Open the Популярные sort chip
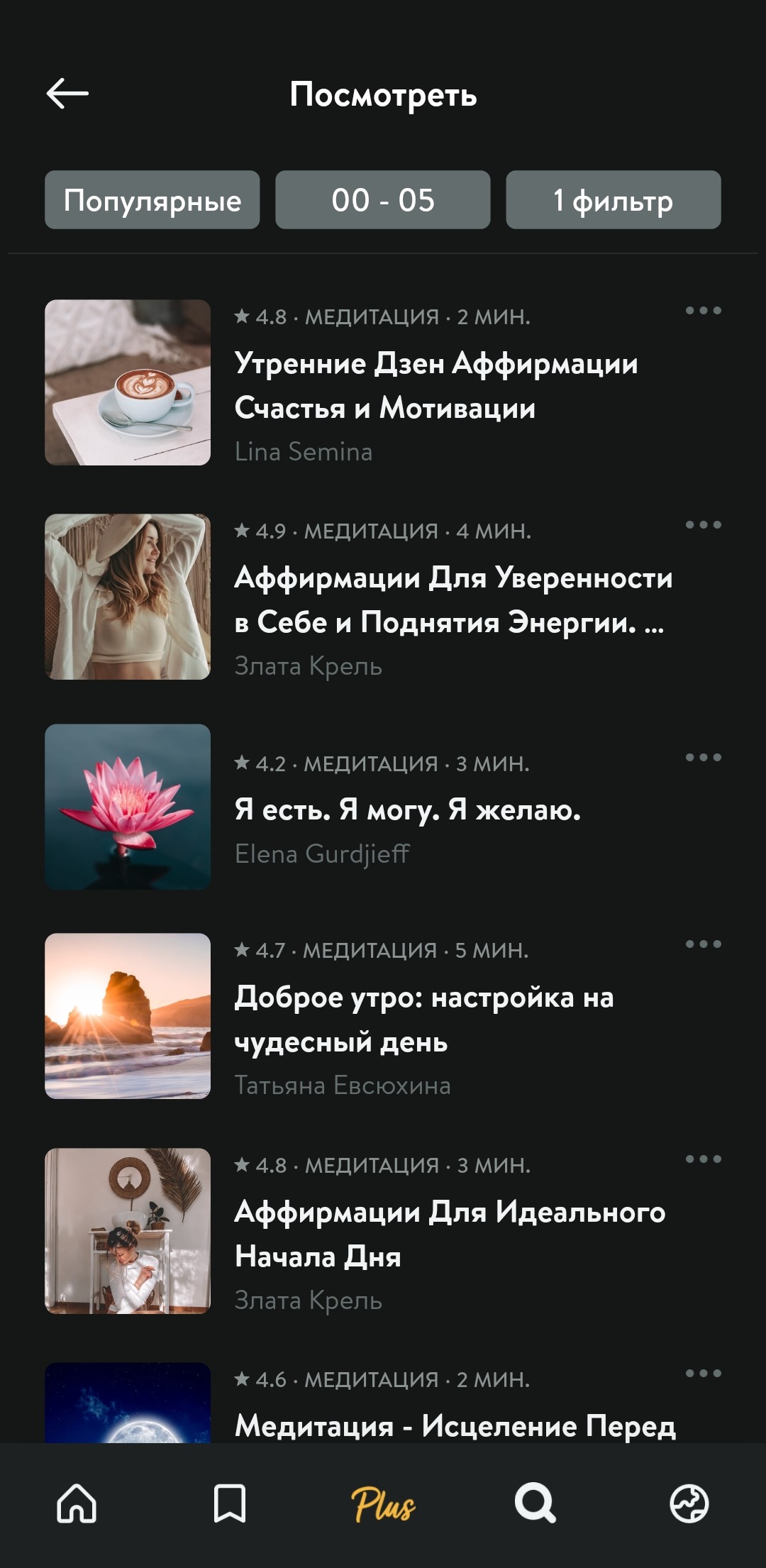 [152, 200]
